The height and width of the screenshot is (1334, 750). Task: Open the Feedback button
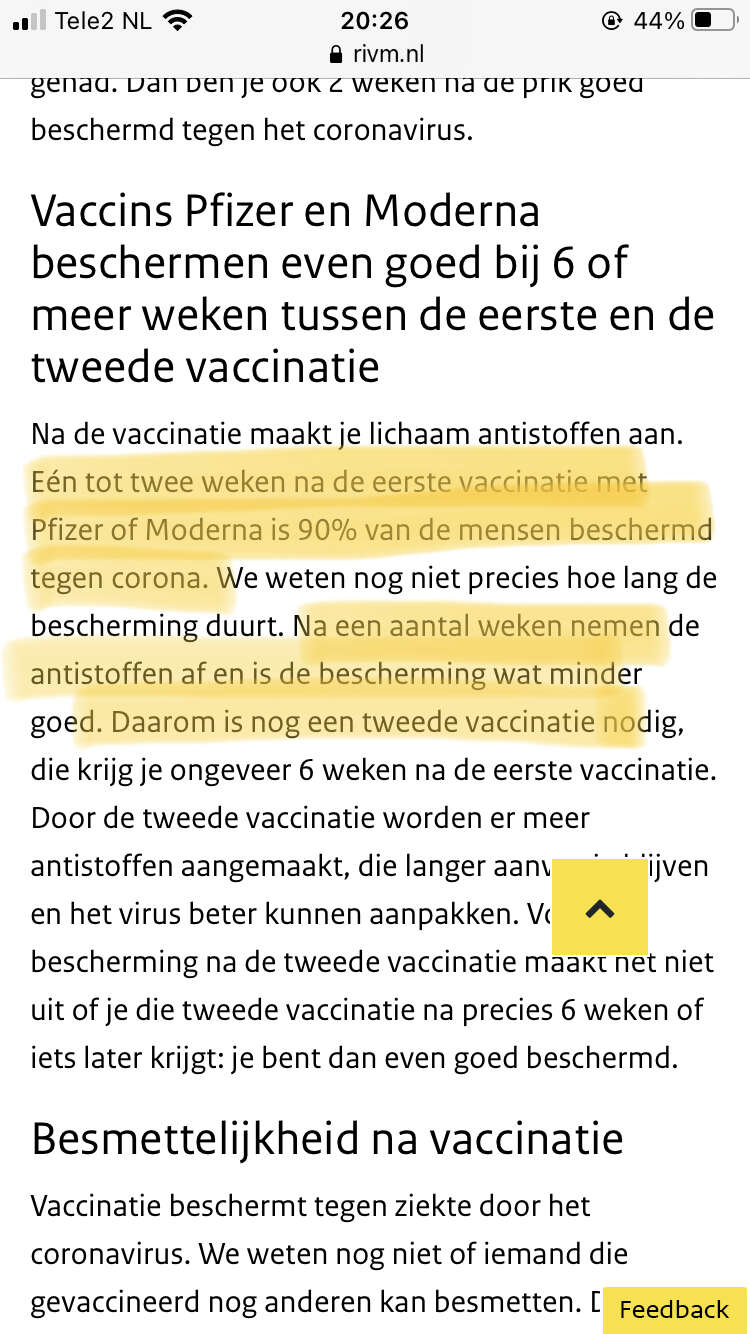pos(674,1309)
